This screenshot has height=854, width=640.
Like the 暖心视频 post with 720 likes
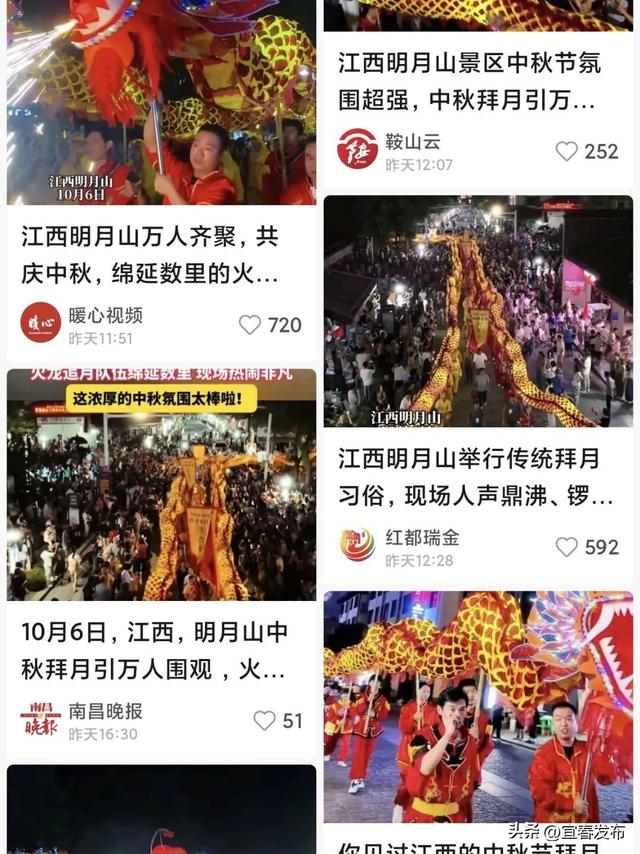pos(250,325)
